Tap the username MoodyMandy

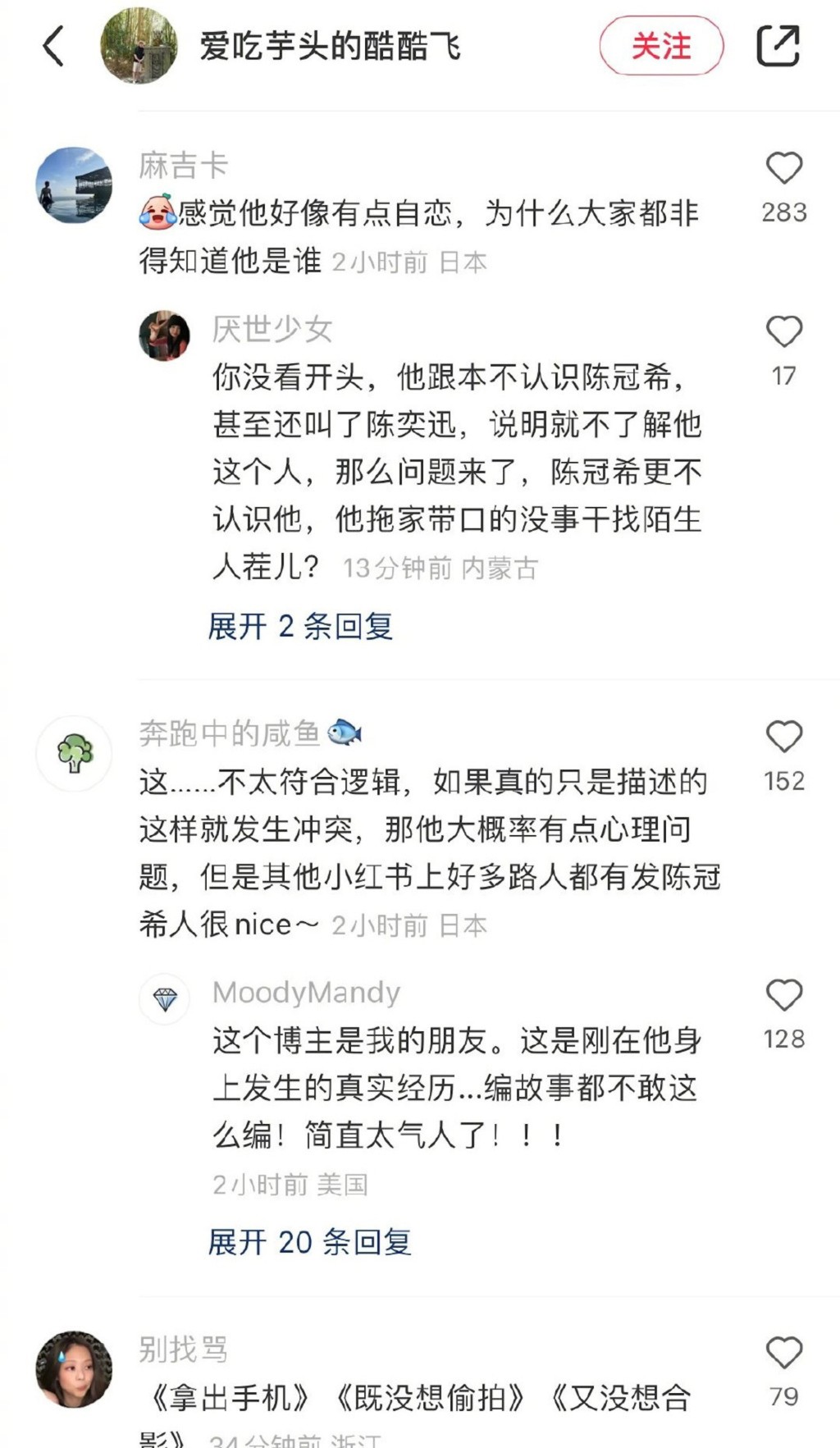point(306,993)
